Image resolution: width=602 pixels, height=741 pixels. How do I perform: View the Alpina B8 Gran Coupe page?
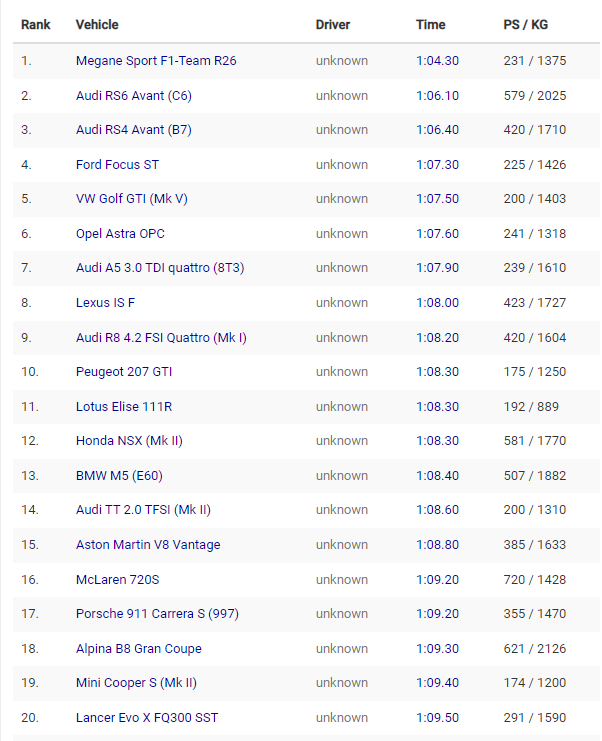coord(138,649)
